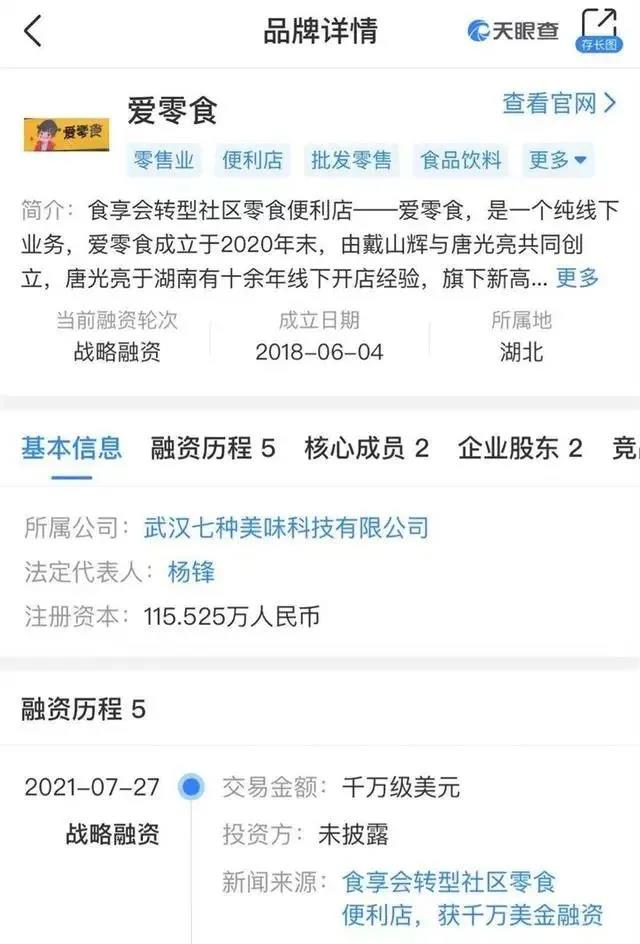Go back using the arrow icon
640x944 pixels.
33,31
